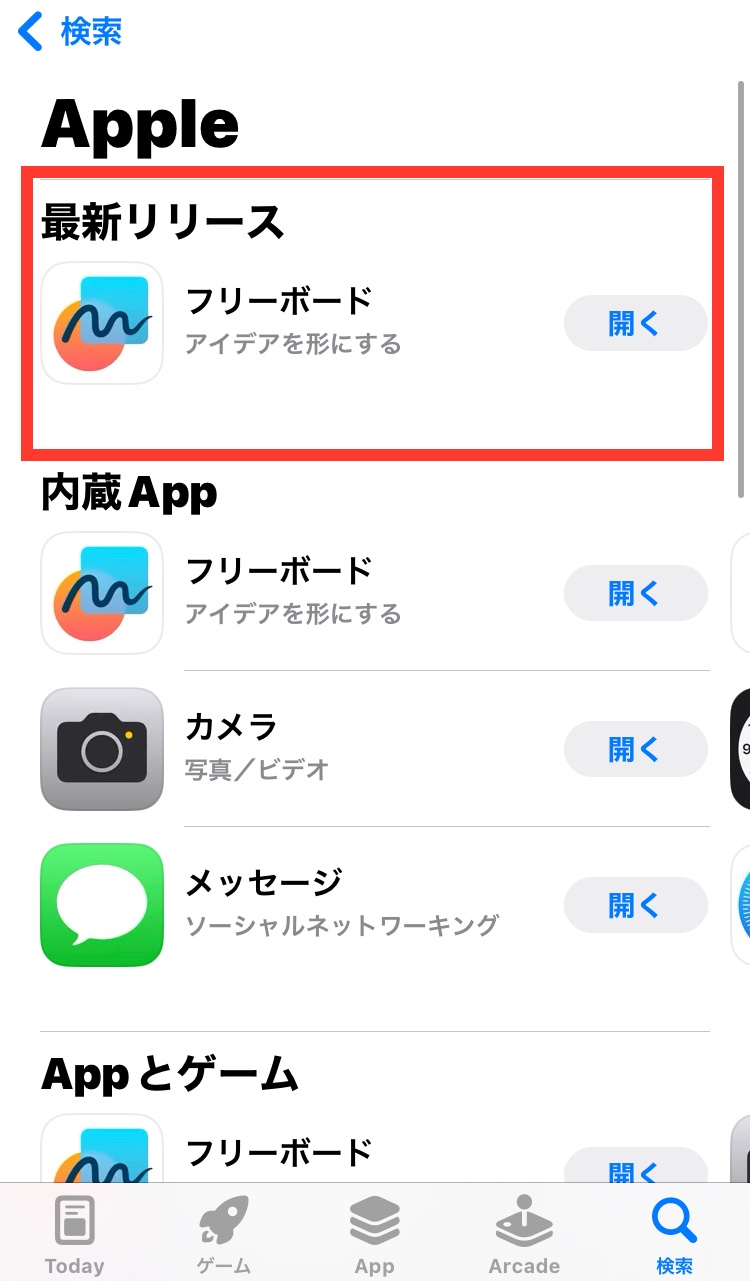The height and width of the screenshot is (1281, 750).
Task: Go back to 検索
Action: 70,32
